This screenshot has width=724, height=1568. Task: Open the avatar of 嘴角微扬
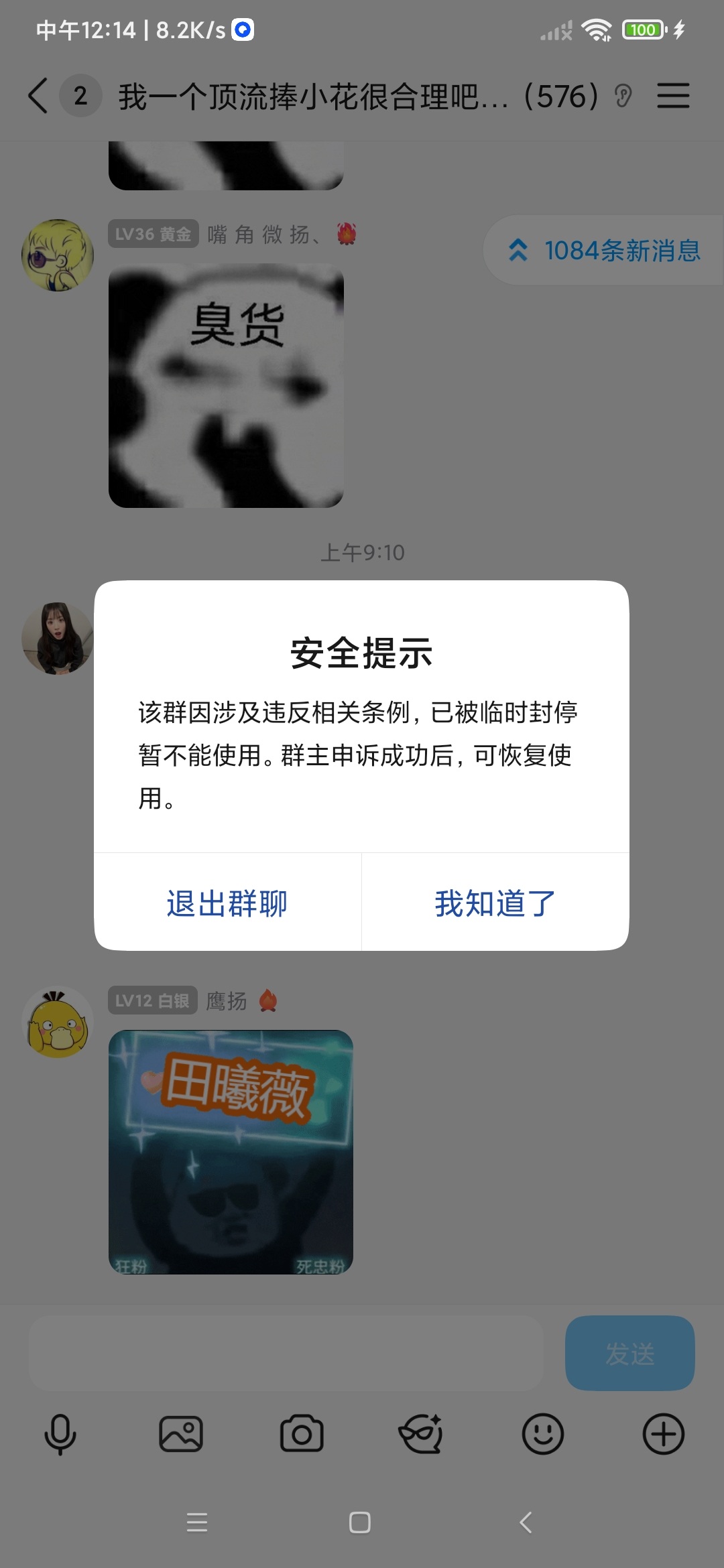click(x=58, y=255)
